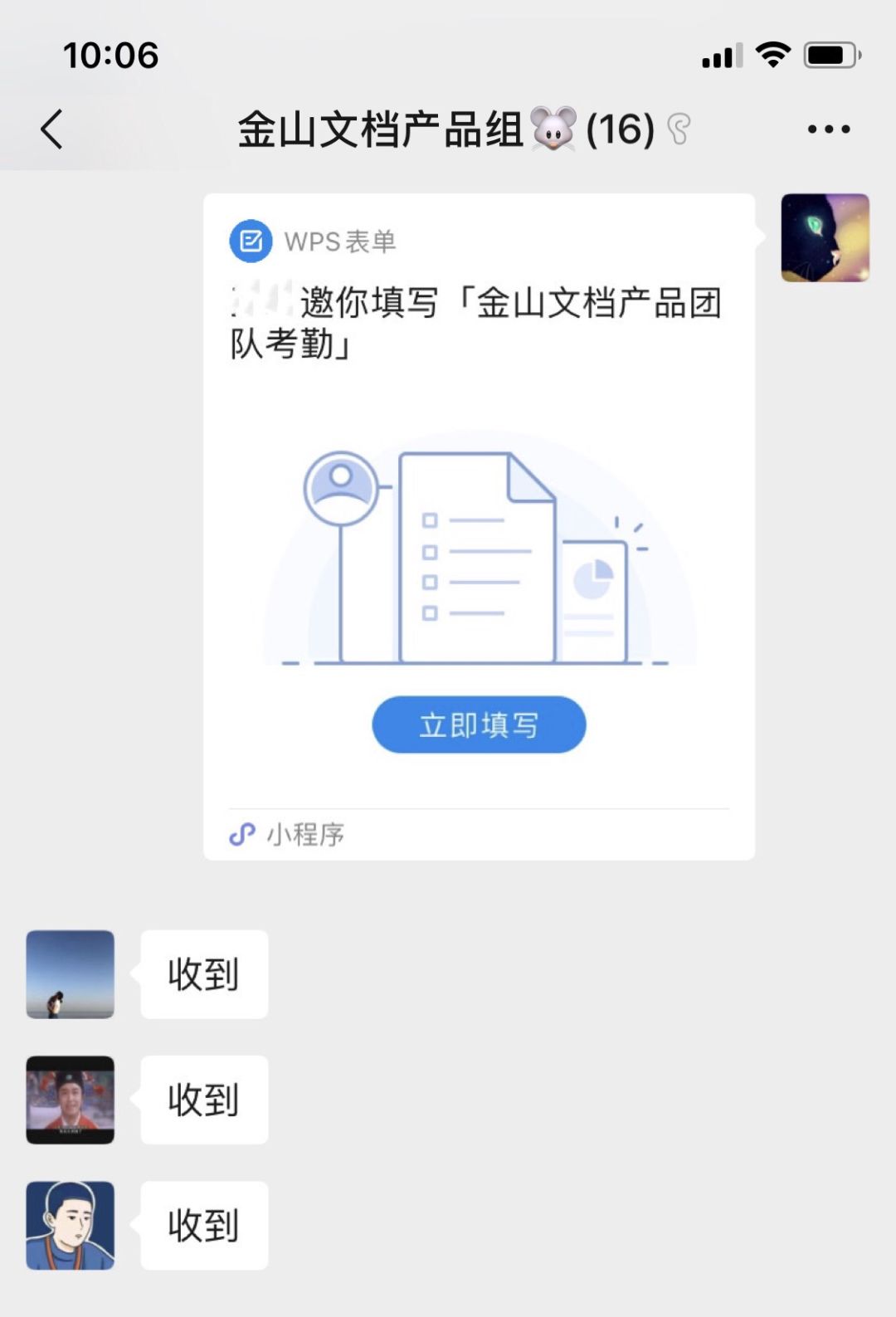Tap the second 收到 reply bubble
The height and width of the screenshot is (1317, 896).
[203, 1101]
